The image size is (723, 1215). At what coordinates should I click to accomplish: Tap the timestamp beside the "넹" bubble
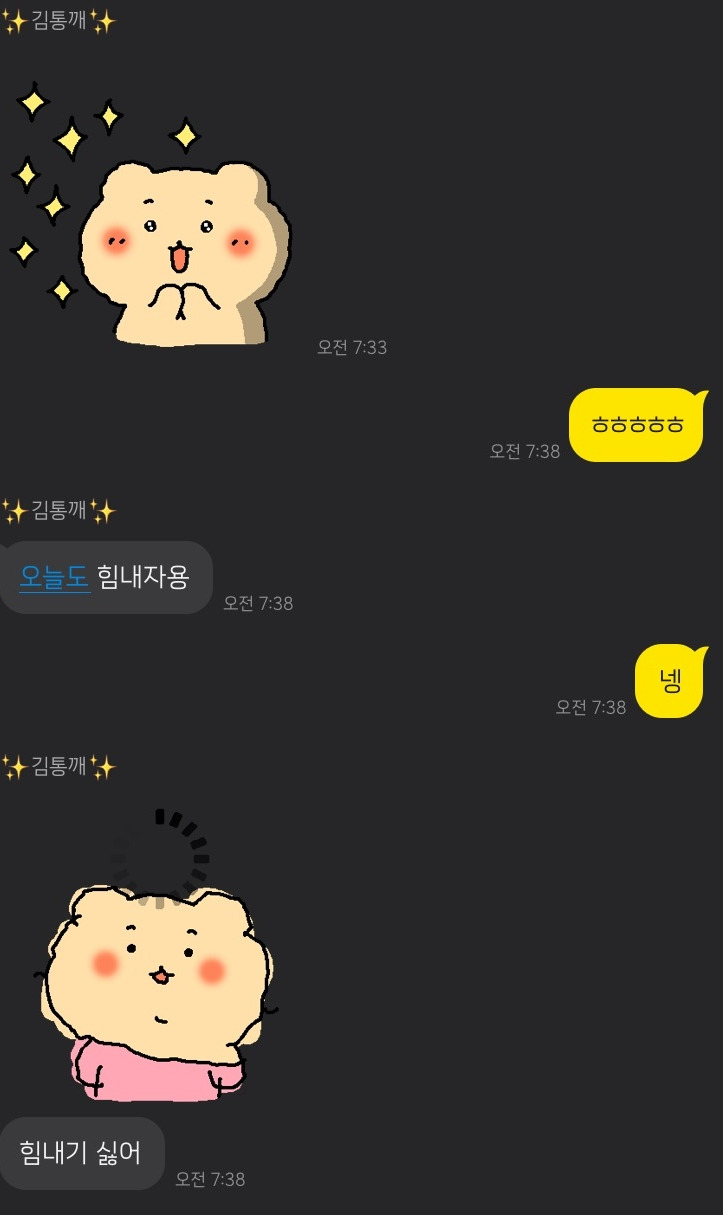[x=590, y=707]
